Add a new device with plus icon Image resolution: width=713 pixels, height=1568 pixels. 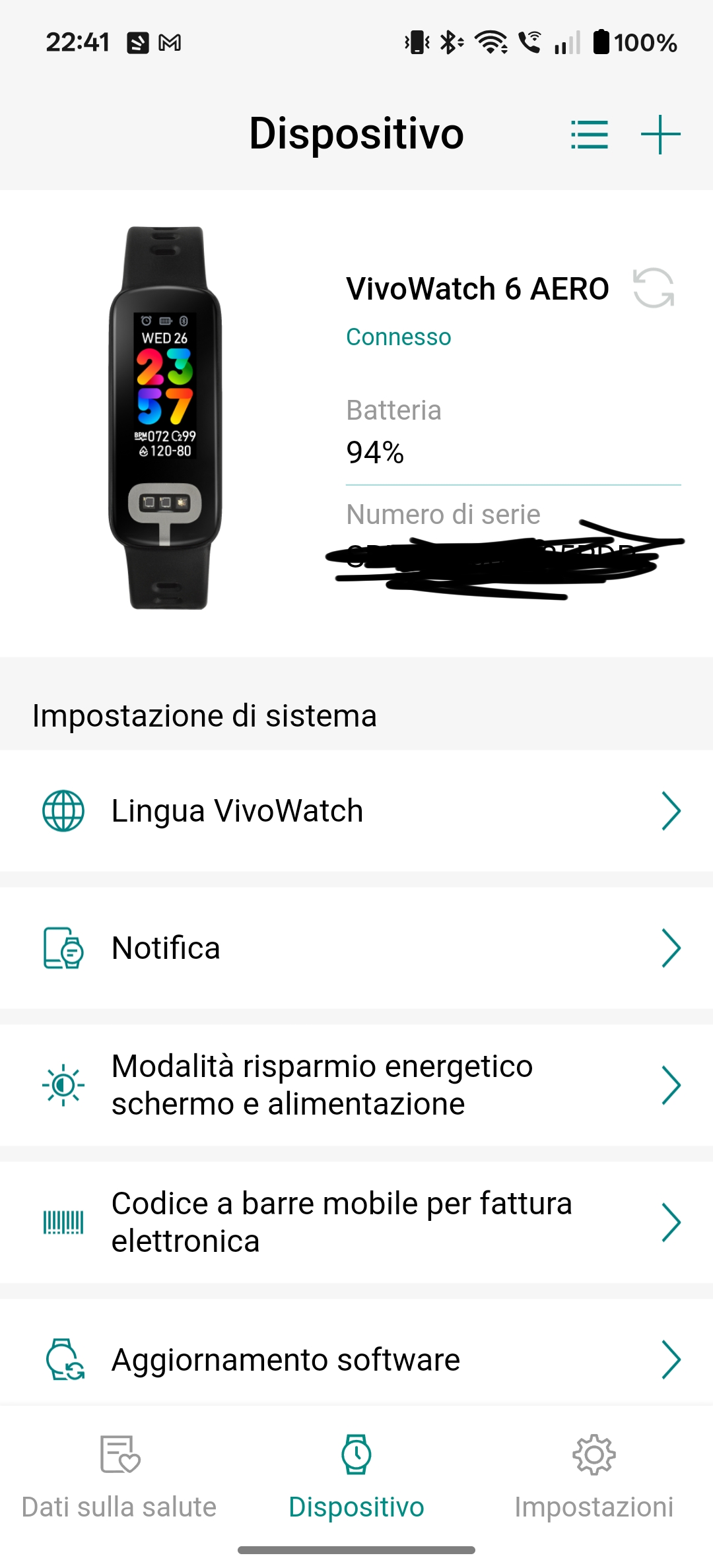[x=660, y=135]
